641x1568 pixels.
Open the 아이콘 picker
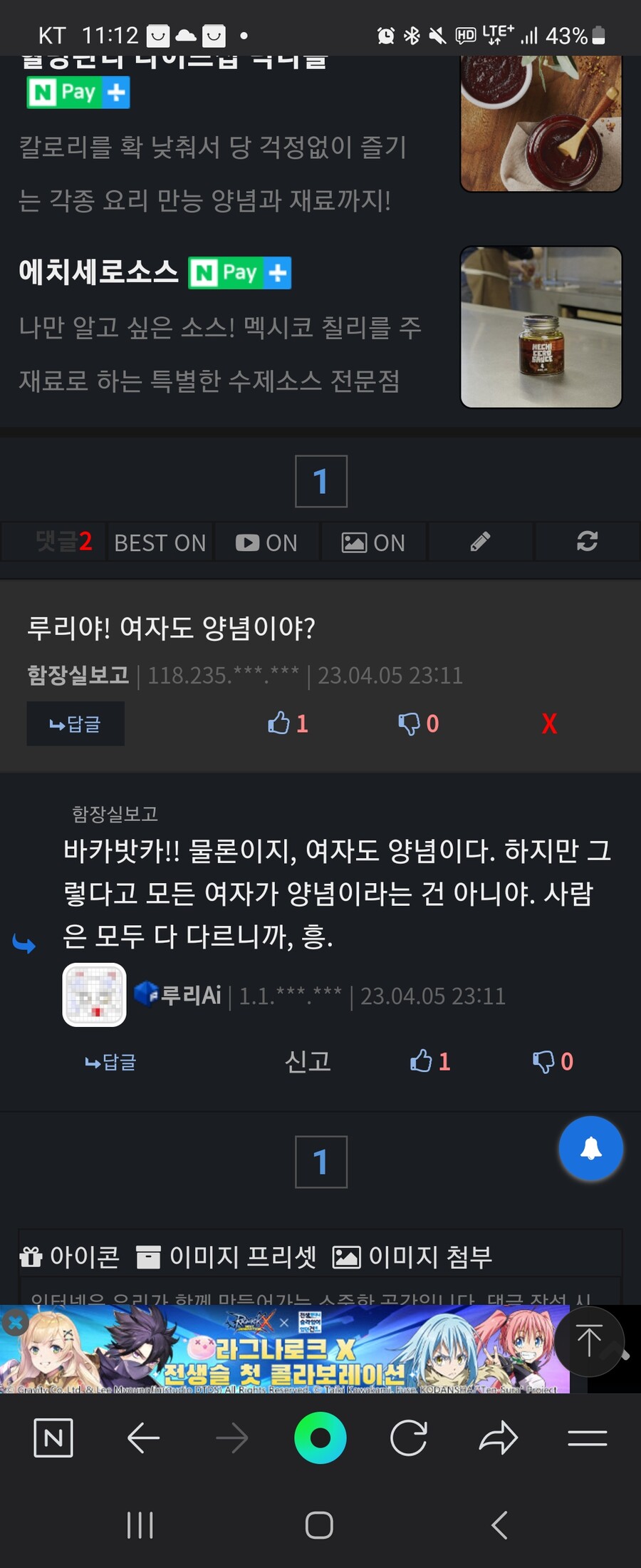point(70,1257)
